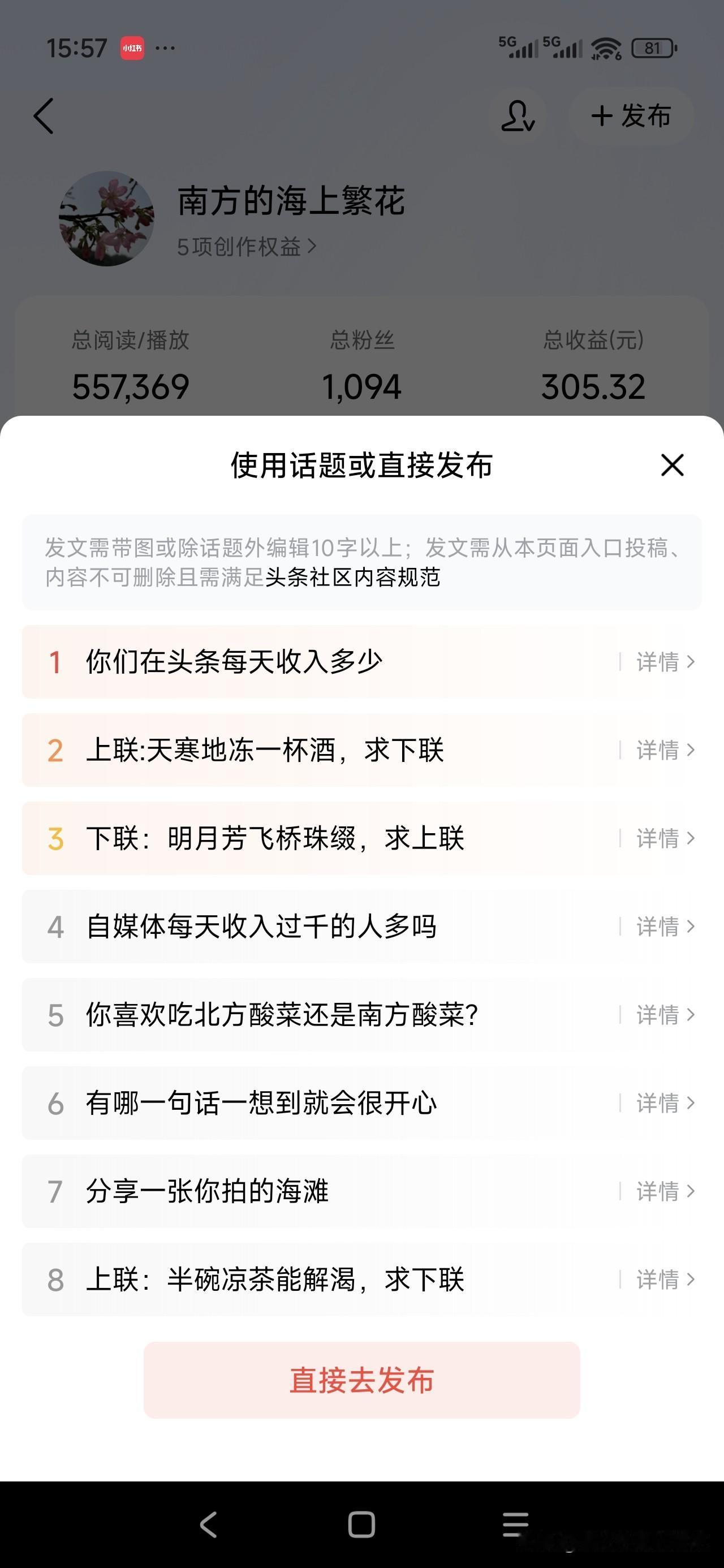This screenshot has height=1568, width=724.
Task: Tap the 小红书 icon in status bar
Action: [133, 48]
